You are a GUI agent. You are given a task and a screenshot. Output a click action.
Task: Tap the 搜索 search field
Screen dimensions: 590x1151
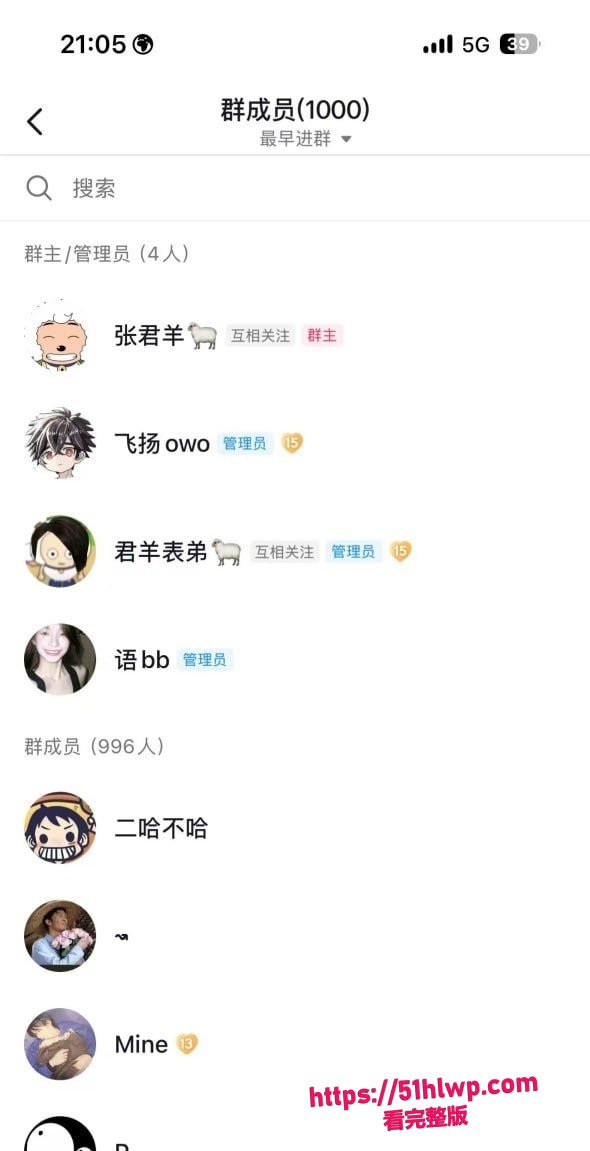(295, 188)
